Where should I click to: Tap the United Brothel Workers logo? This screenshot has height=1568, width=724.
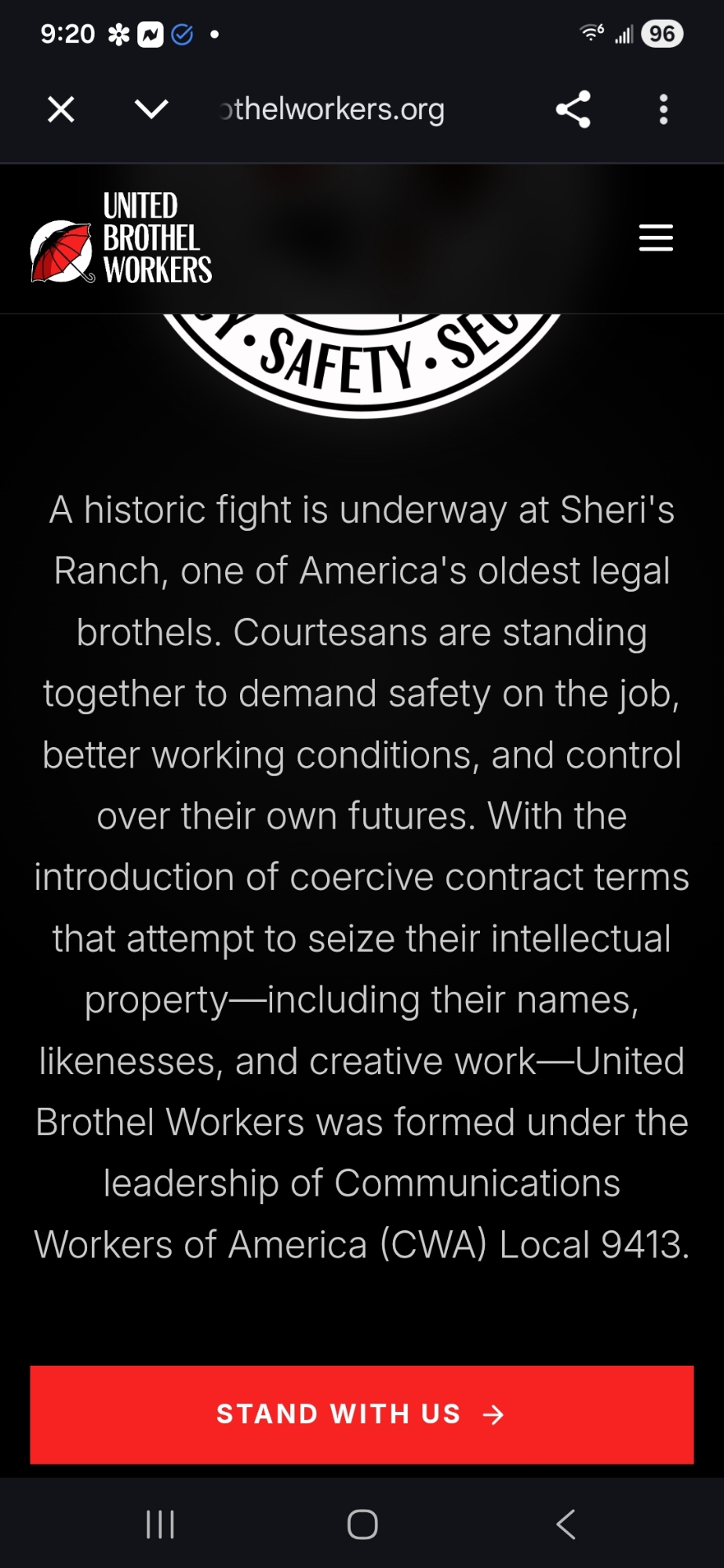122,238
